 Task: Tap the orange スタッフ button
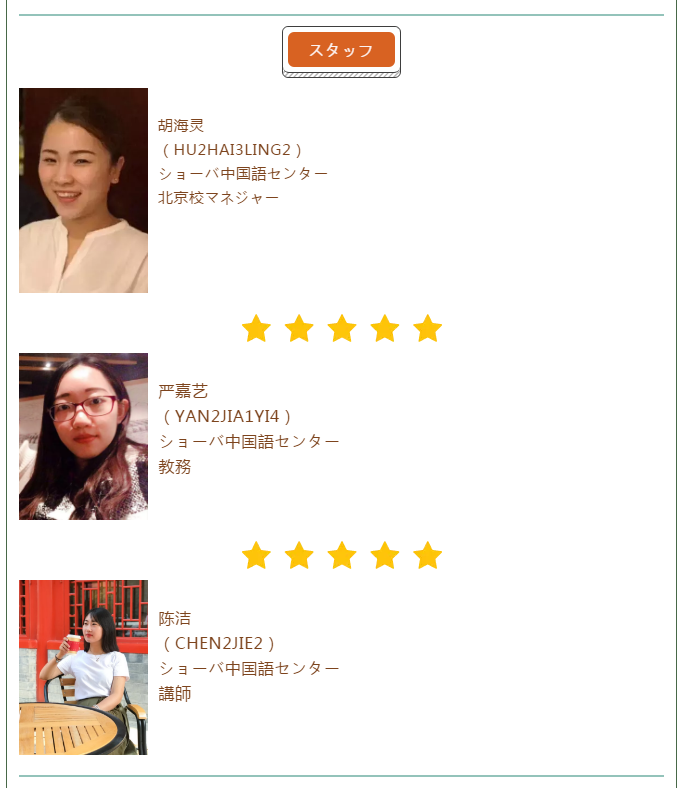341,50
